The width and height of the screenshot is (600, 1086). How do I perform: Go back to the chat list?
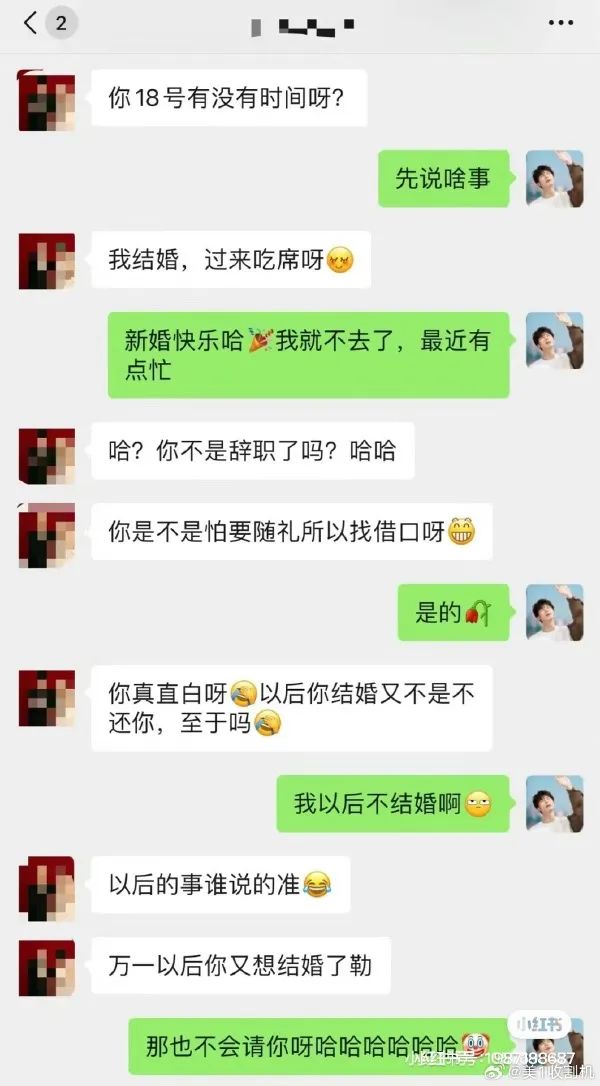[x=32, y=23]
